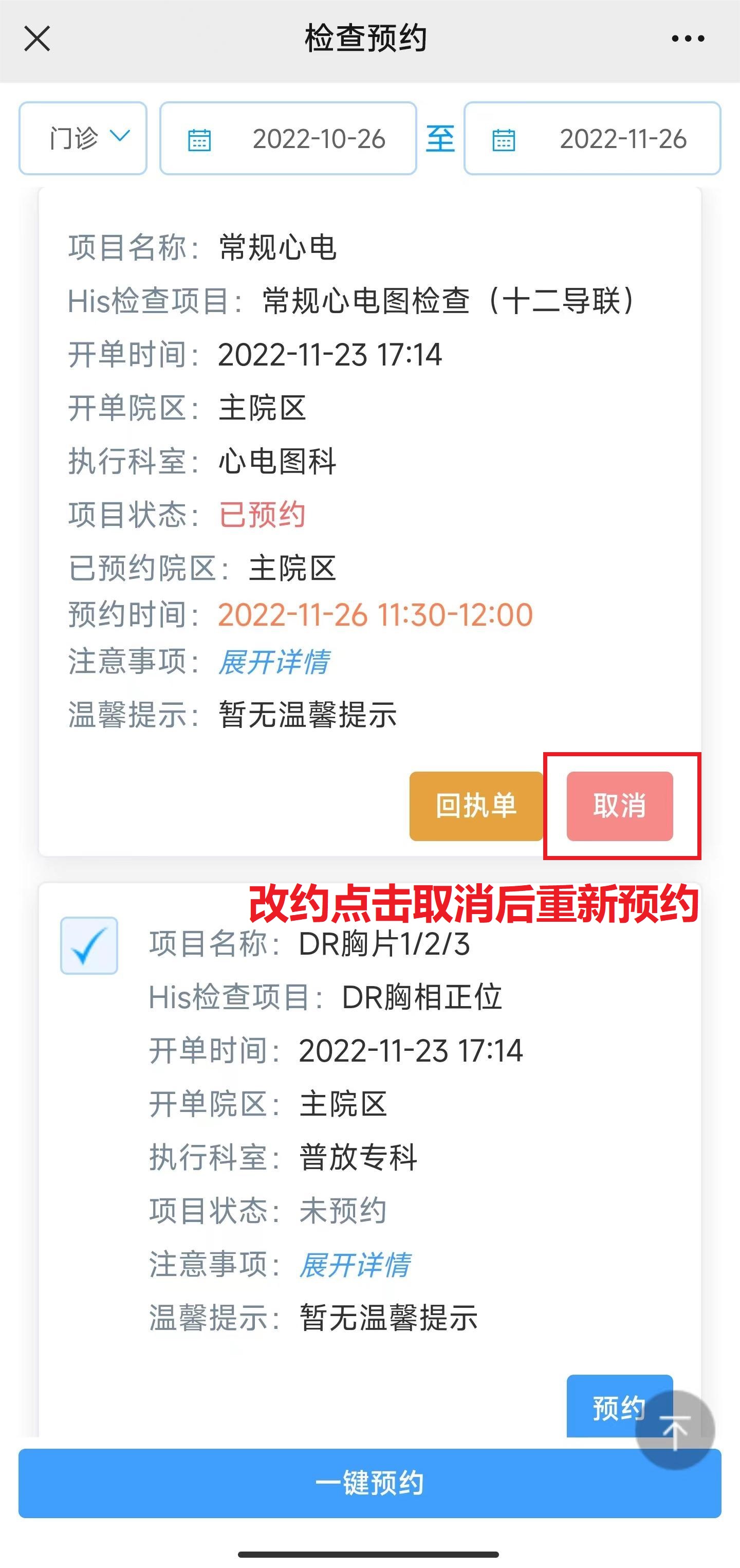View 回执单 for 常规心电 appointment
This screenshot has height=1568, width=740.
[x=476, y=806]
